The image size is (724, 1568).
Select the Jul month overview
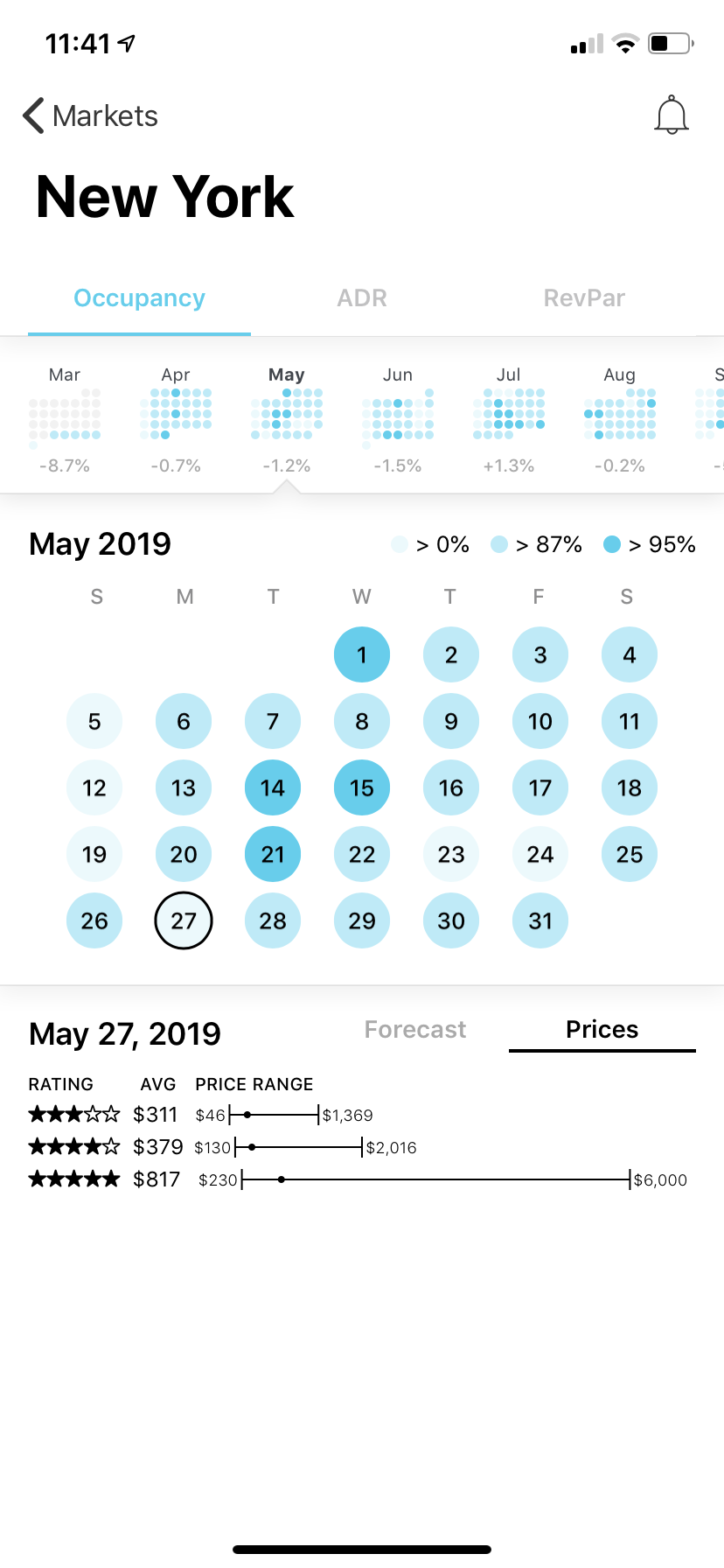point(509,418)
